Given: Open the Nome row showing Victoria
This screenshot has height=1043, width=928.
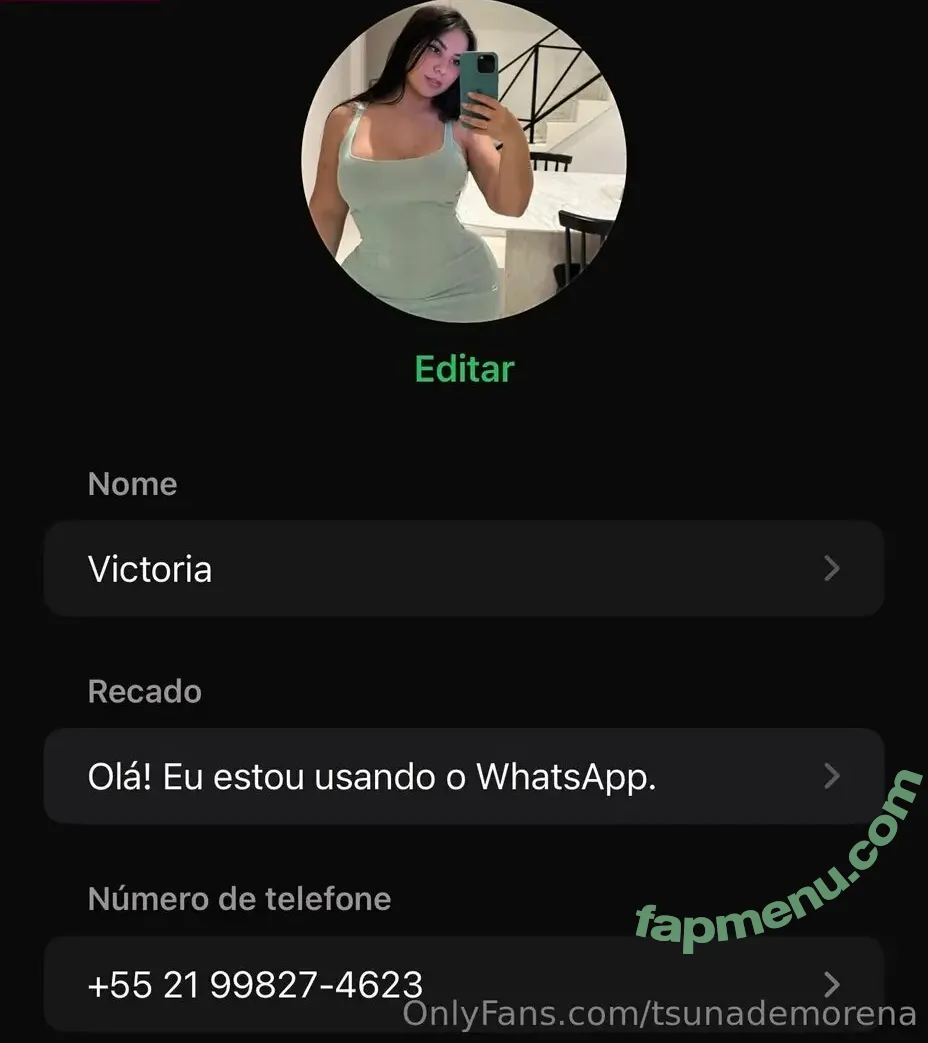Looking at the screenshot, I should pos(464,569).
